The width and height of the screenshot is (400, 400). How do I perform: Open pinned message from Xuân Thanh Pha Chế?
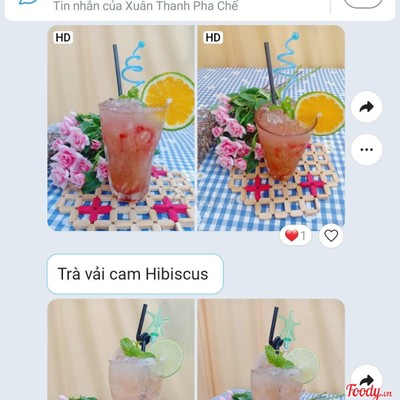coord(146,6)
